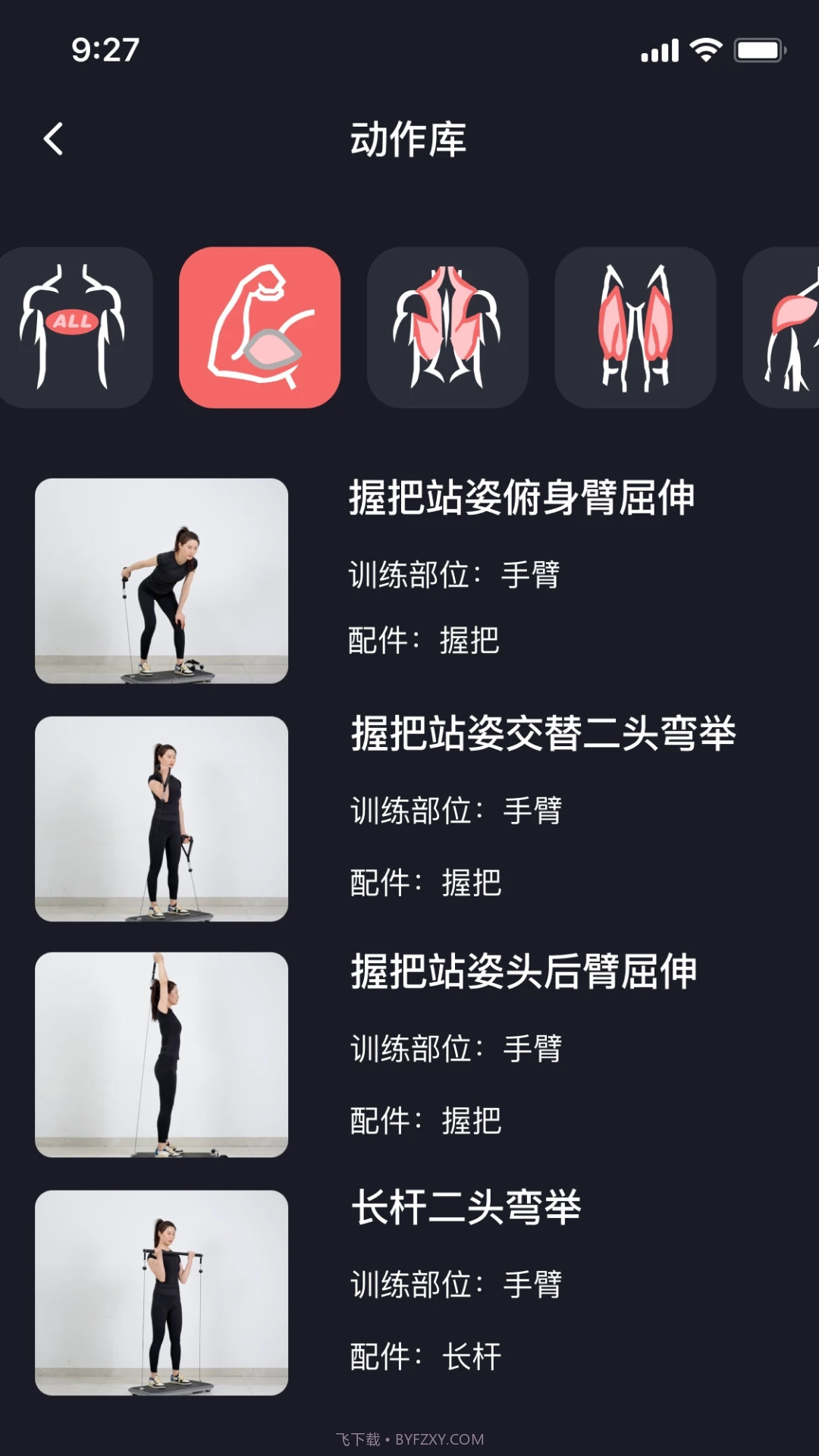The width and height of the screenshot is (819, 1456).
Task: Tap the back arrow to leave 动作库
Action: [x=53, y=138]
